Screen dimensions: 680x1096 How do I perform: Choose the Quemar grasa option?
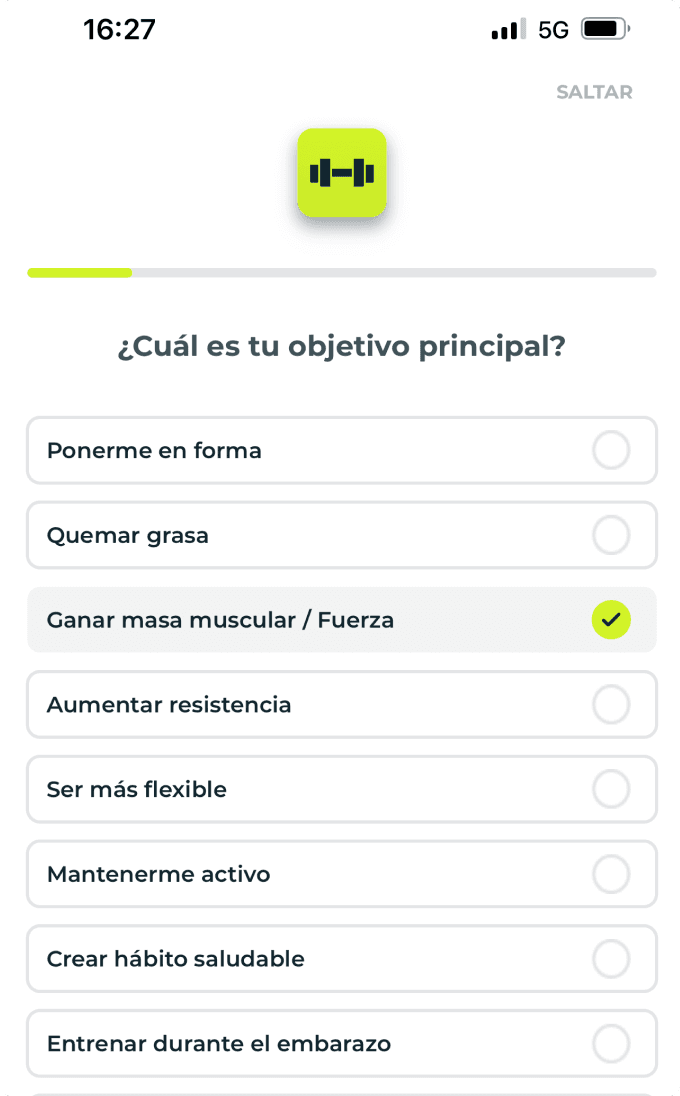pos(341,536)
